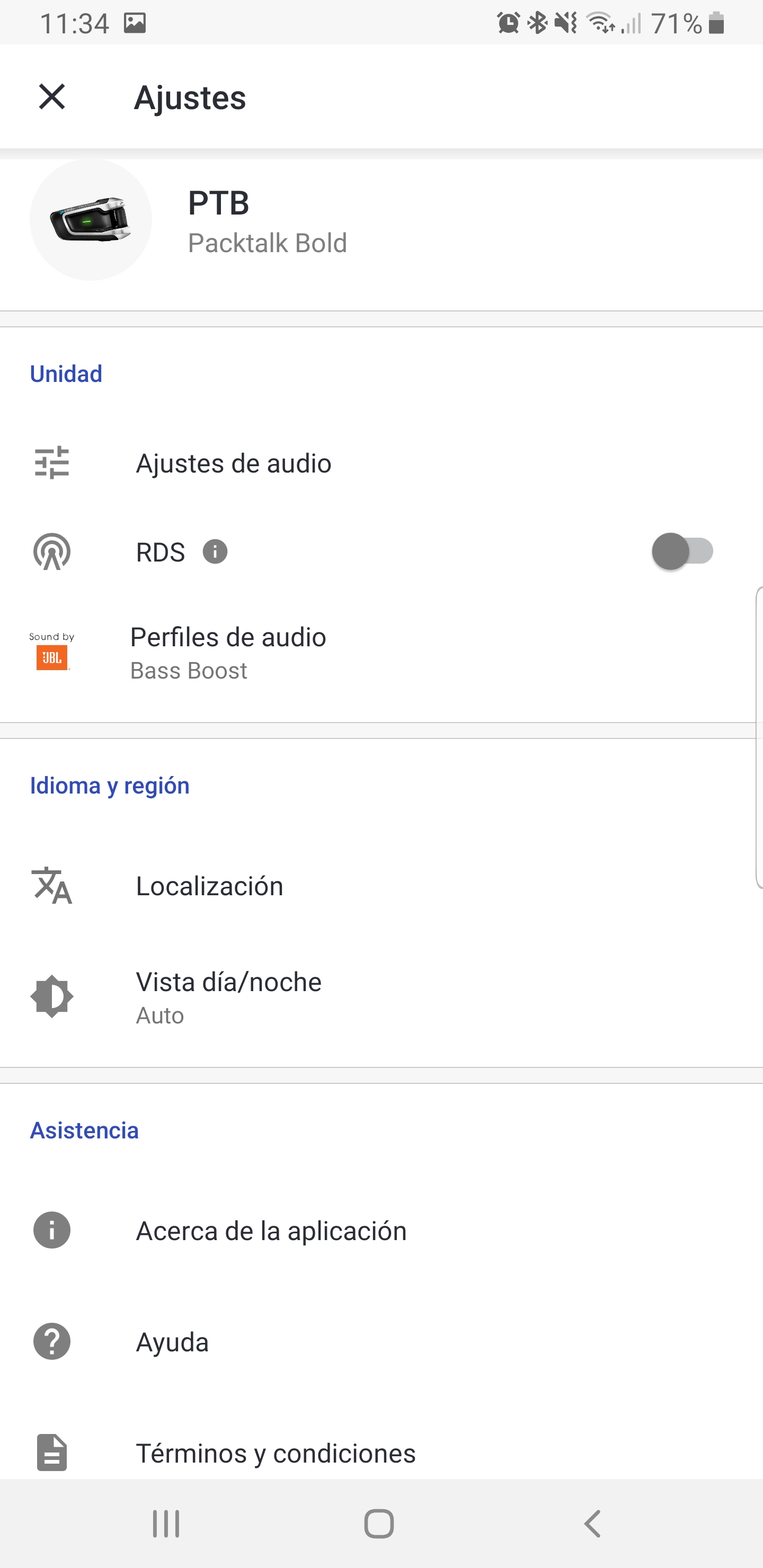Select Acerca de la aplicación
The height and width of the screenshot is (1568, 763).
(272, 1230)
